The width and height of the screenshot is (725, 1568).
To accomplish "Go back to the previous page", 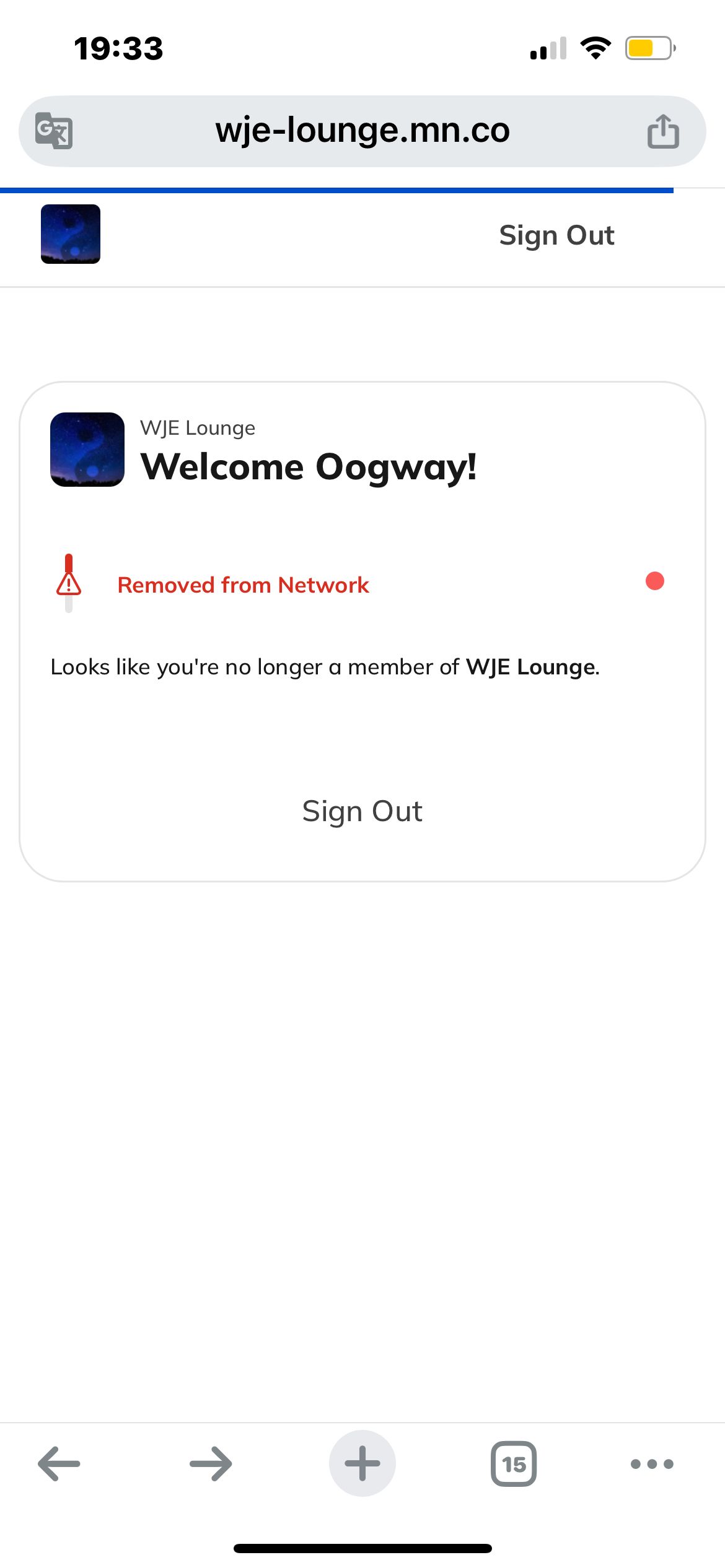I will click(x=59, y=1464).
